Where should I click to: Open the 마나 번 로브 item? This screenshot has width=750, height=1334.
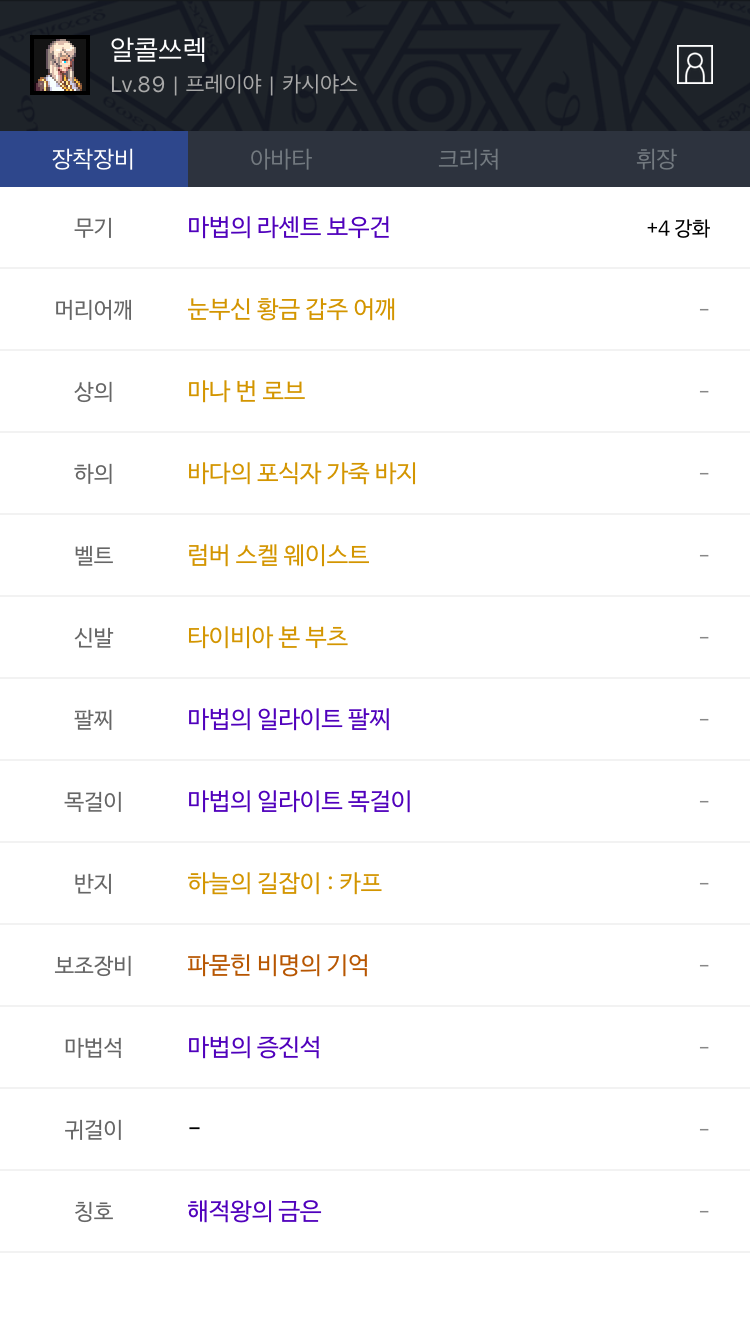246,391
